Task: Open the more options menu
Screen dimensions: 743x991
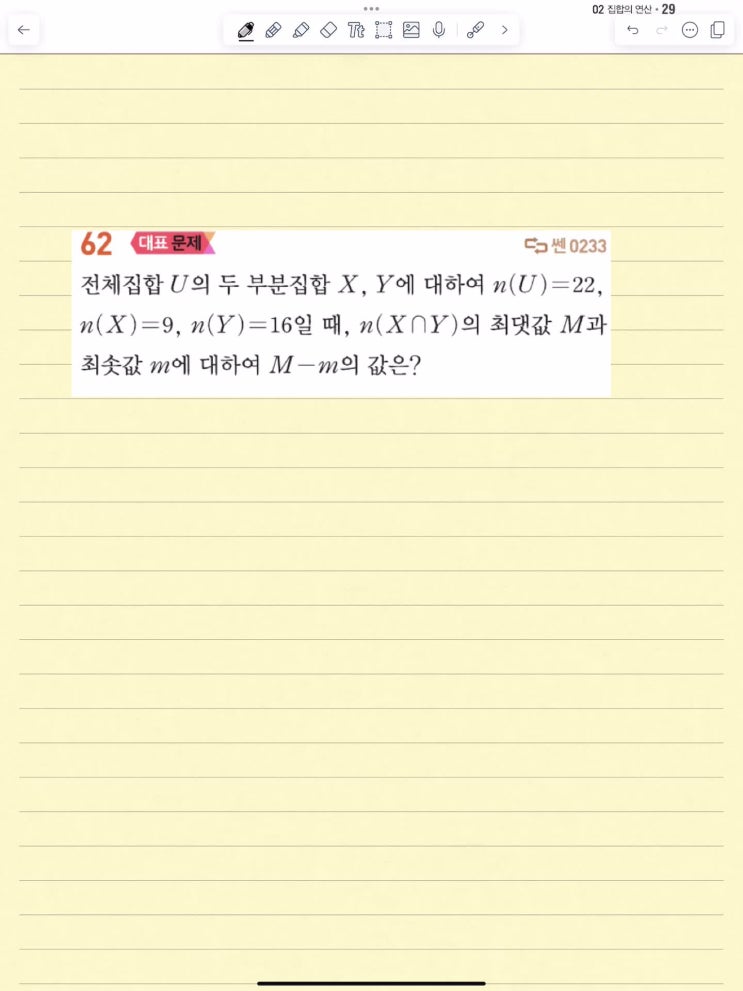Action: pos(689,30)
